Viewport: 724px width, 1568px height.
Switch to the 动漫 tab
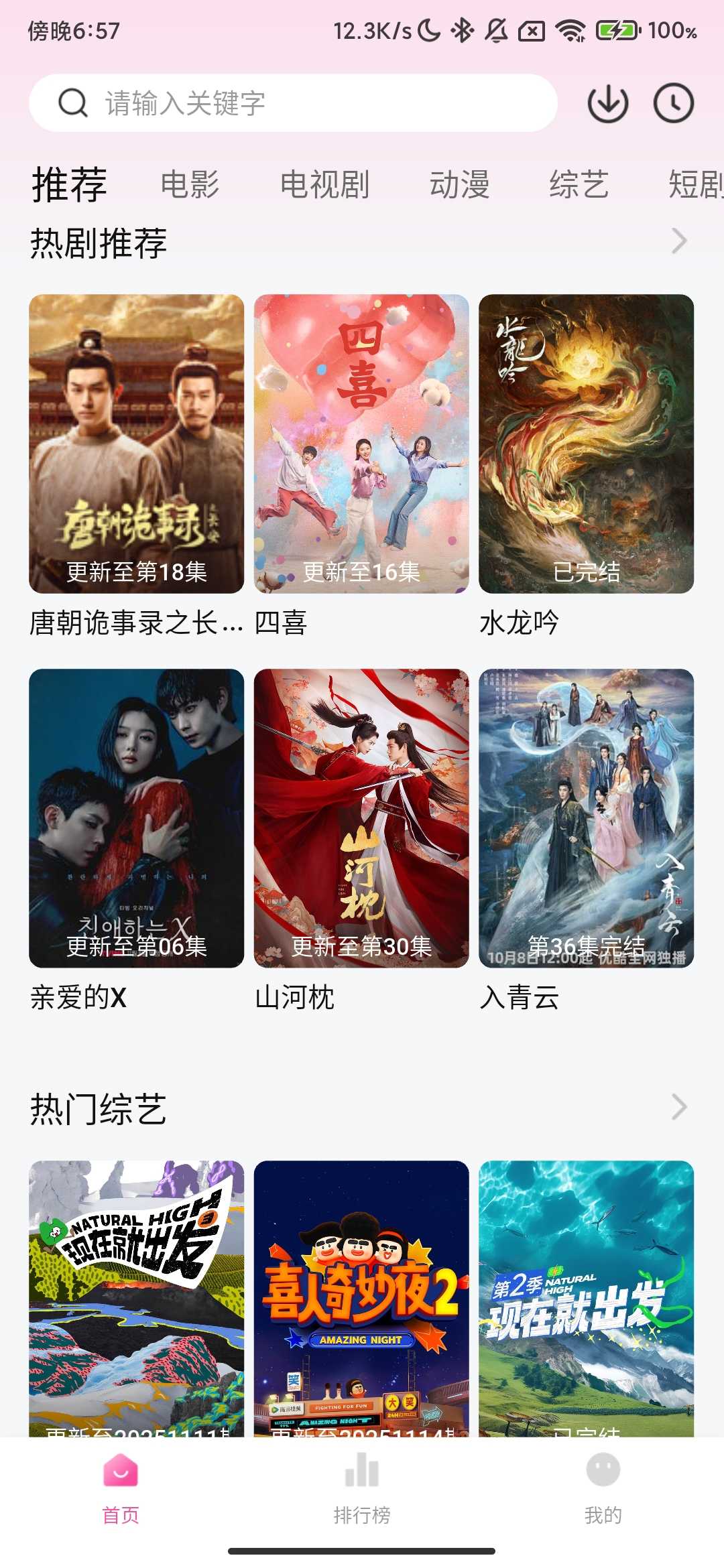459,184
